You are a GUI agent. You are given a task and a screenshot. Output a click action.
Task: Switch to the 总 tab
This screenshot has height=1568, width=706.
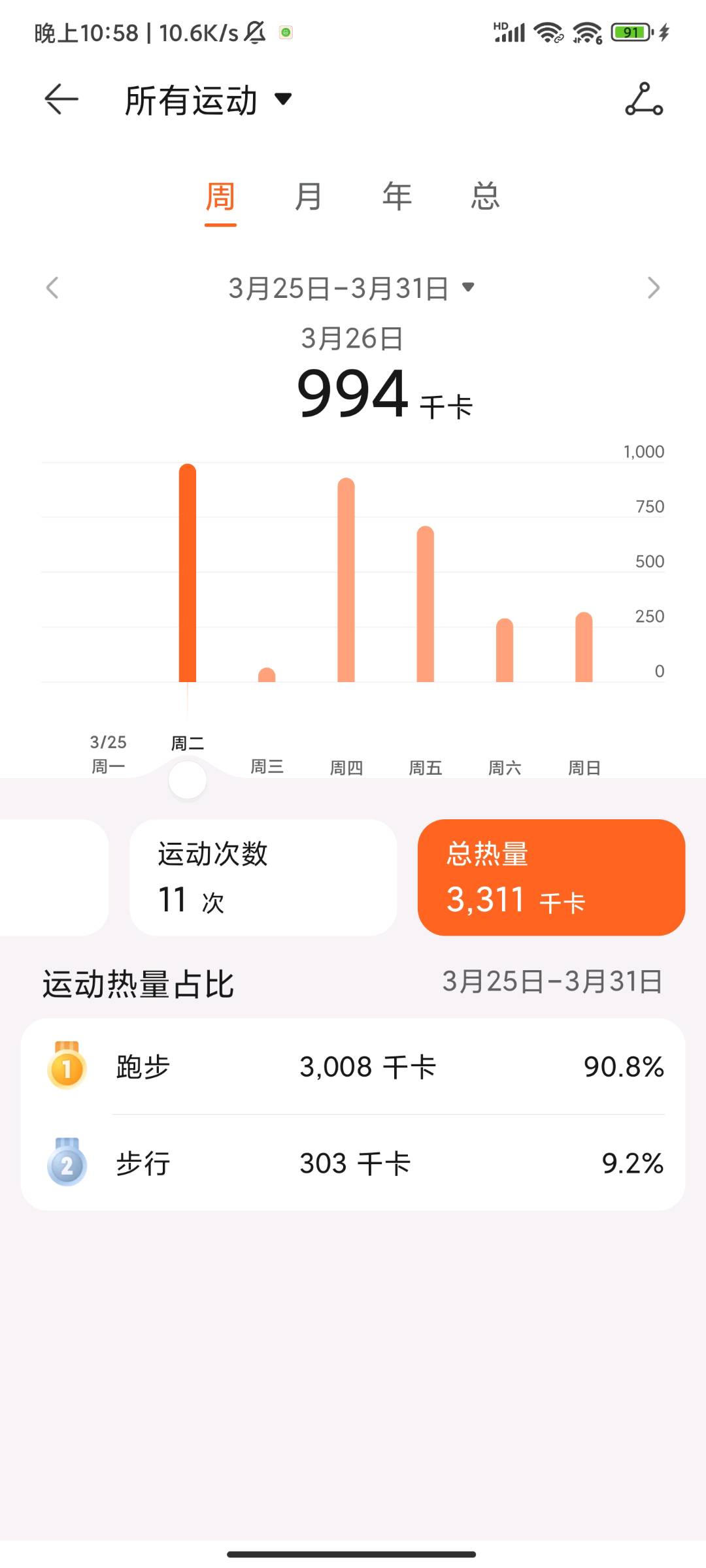tap(485, 197)
